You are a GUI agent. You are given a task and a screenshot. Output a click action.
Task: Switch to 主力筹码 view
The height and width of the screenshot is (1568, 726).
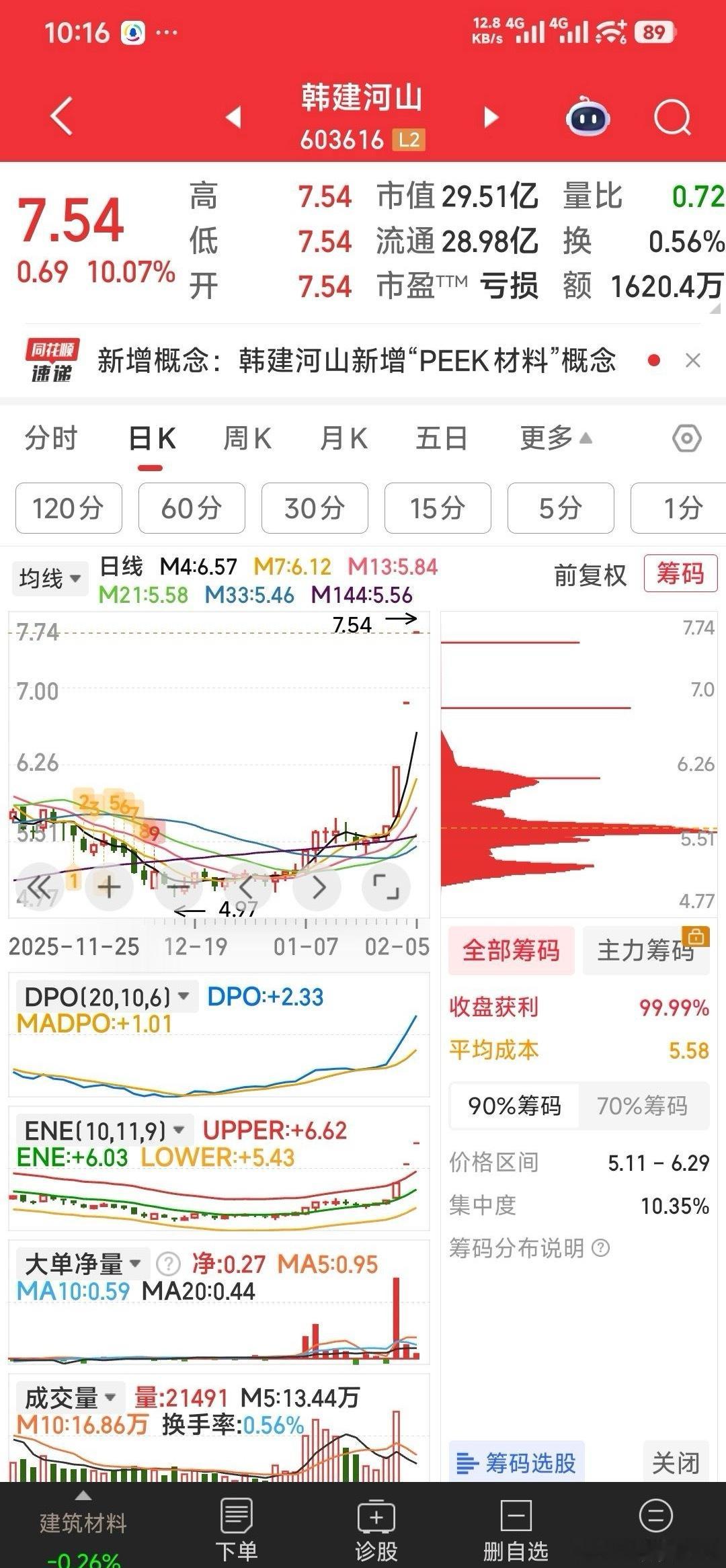point(645,950)
